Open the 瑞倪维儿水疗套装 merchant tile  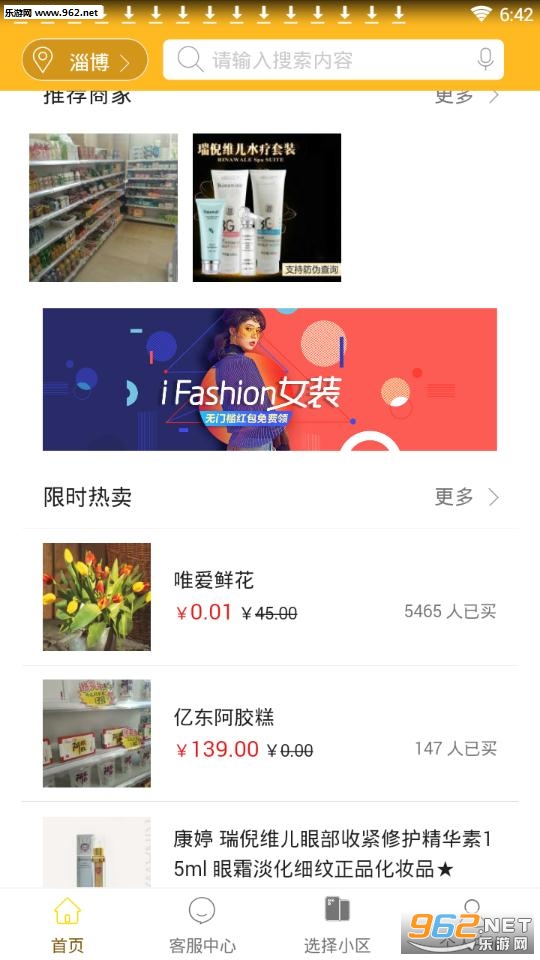coord(267,208)
